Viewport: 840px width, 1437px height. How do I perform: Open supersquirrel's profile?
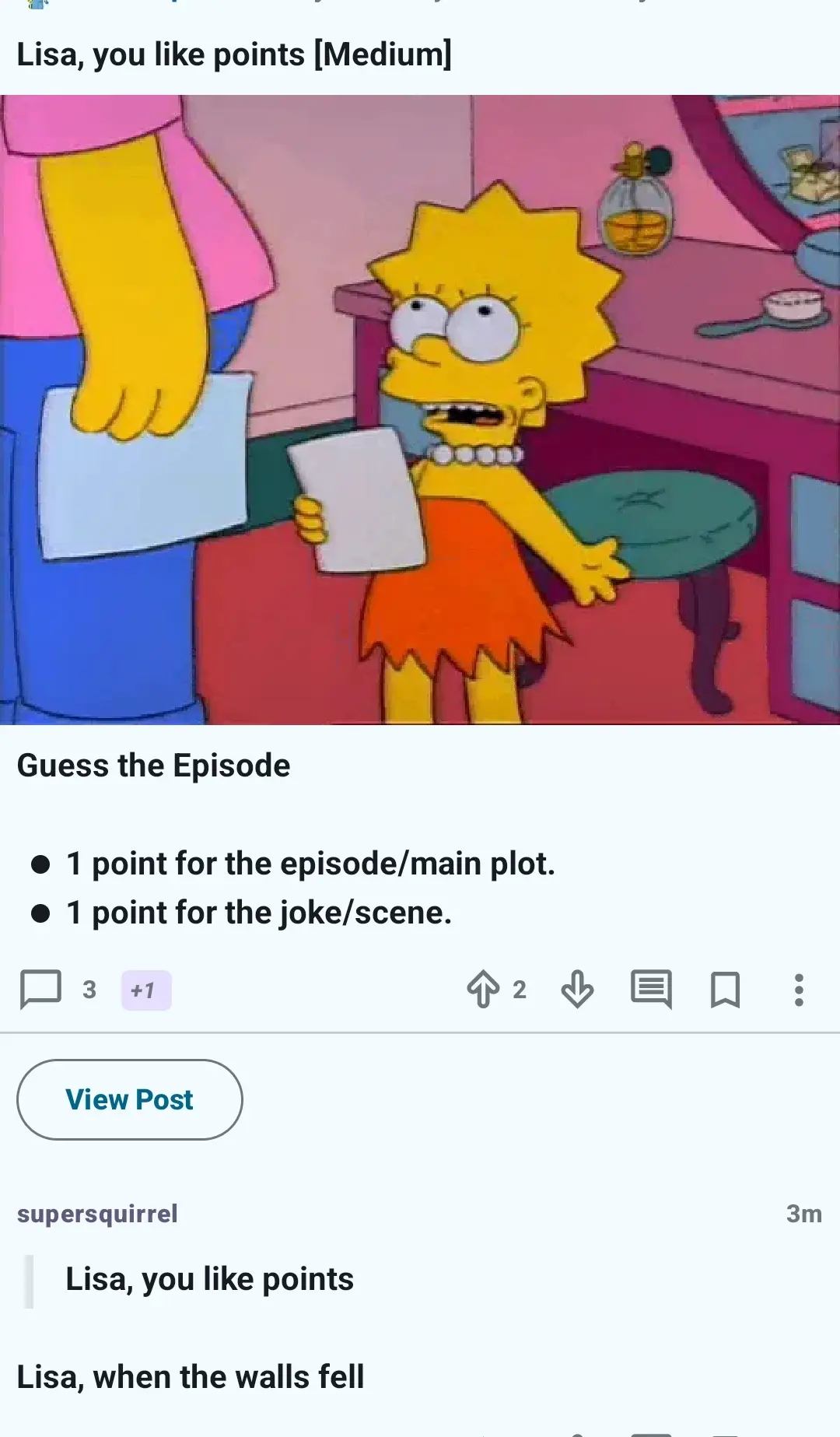[97, 1214]
